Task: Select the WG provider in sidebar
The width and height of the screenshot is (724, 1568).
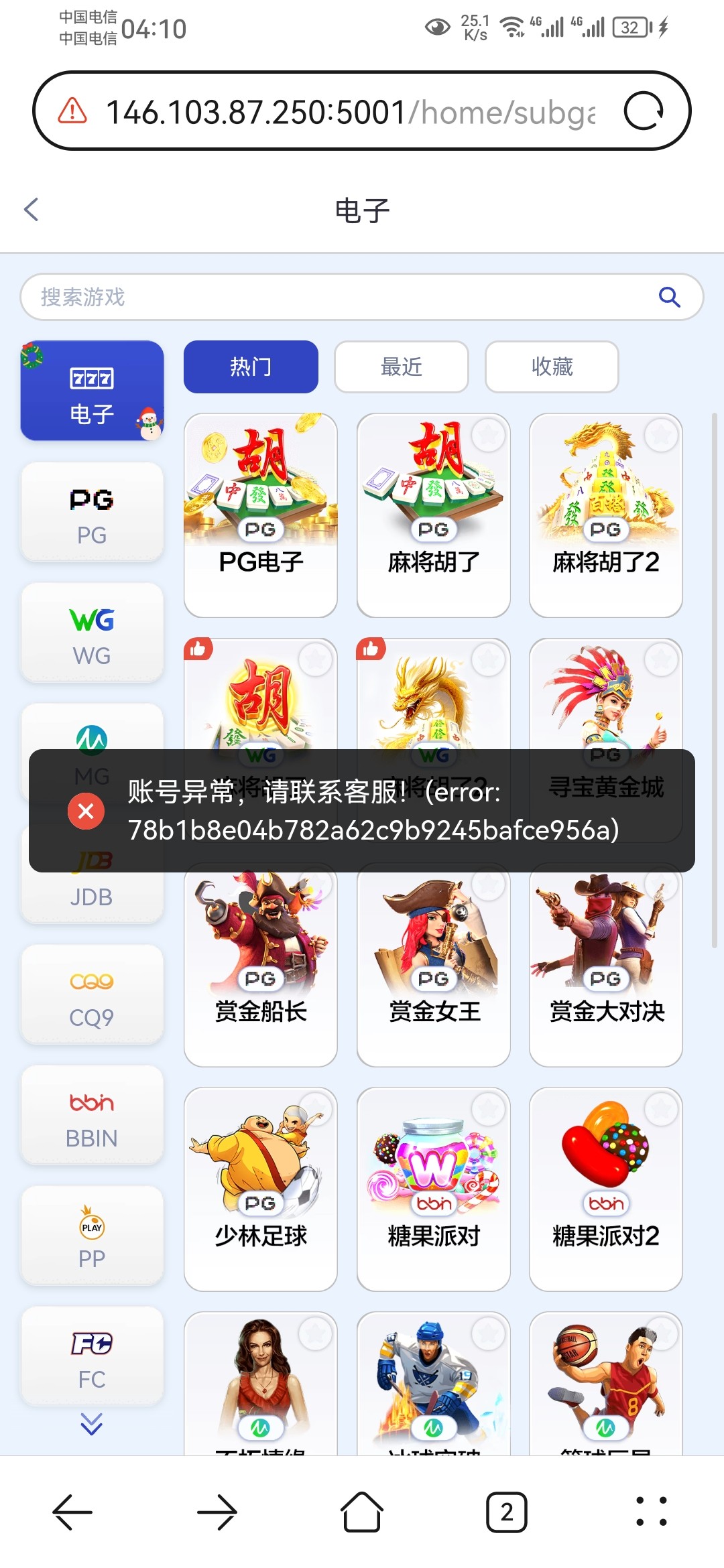Action: 92,633
